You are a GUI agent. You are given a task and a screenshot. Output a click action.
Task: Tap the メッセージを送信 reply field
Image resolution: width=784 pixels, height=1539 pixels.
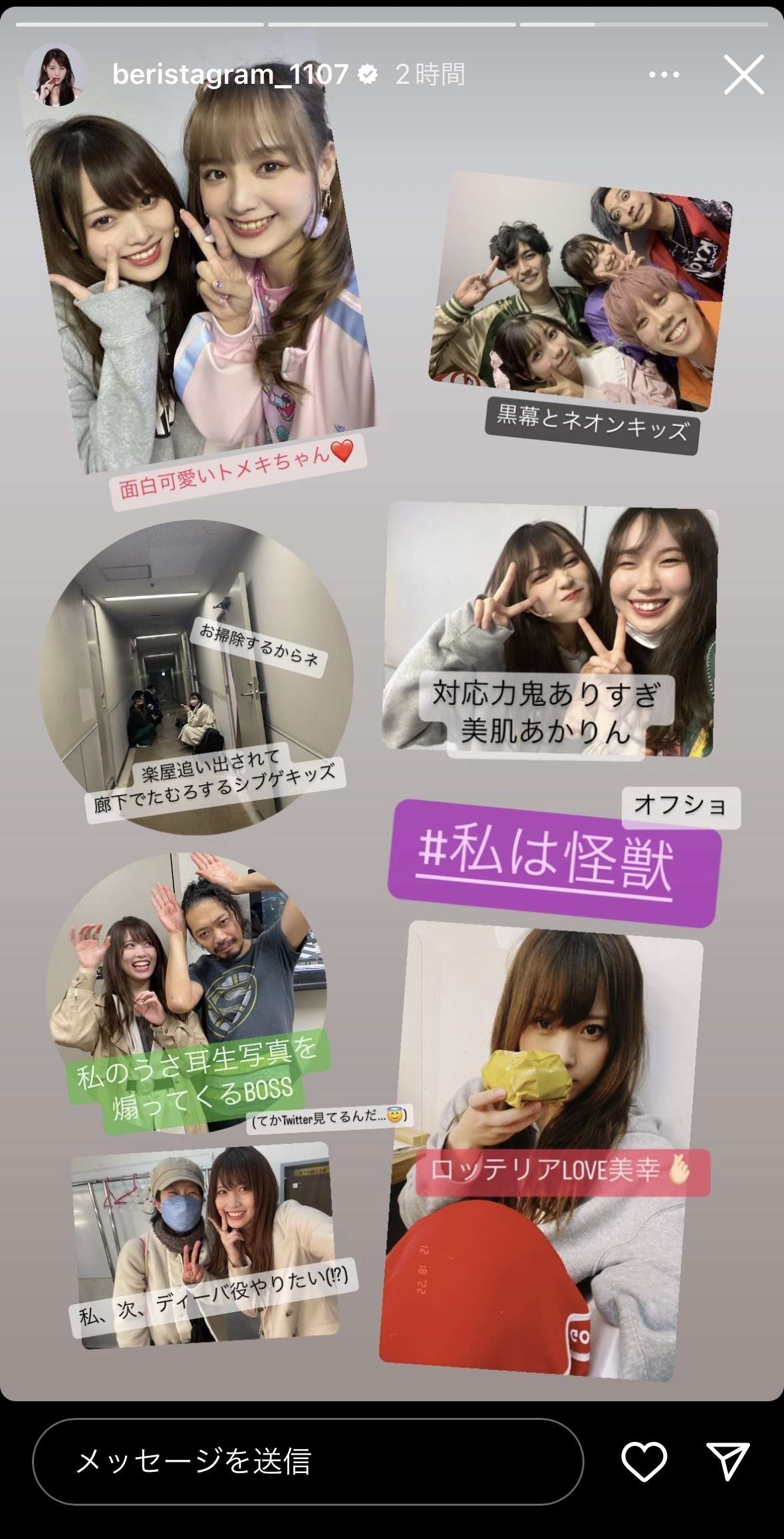(307, 1462)
